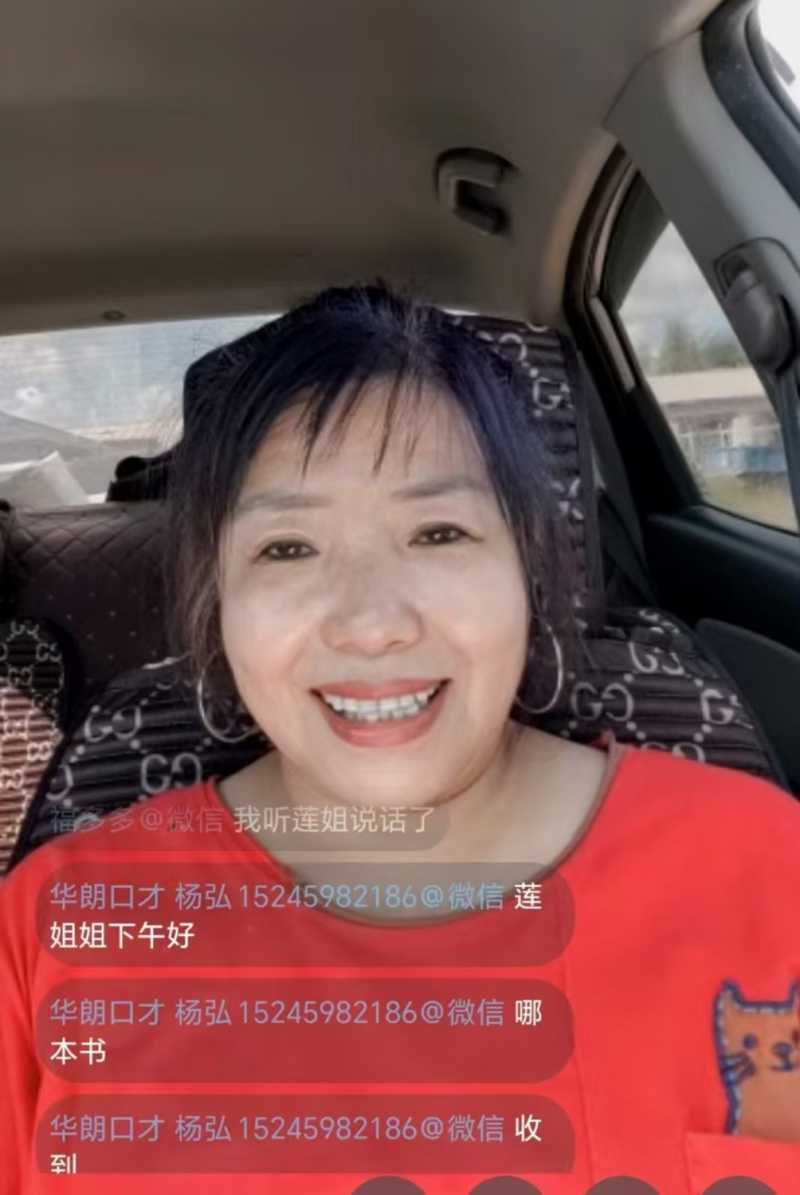This screenshot has width=800, height=1195.
Task: Select the comment asking 哪本书
Action: coord(300,1031)
